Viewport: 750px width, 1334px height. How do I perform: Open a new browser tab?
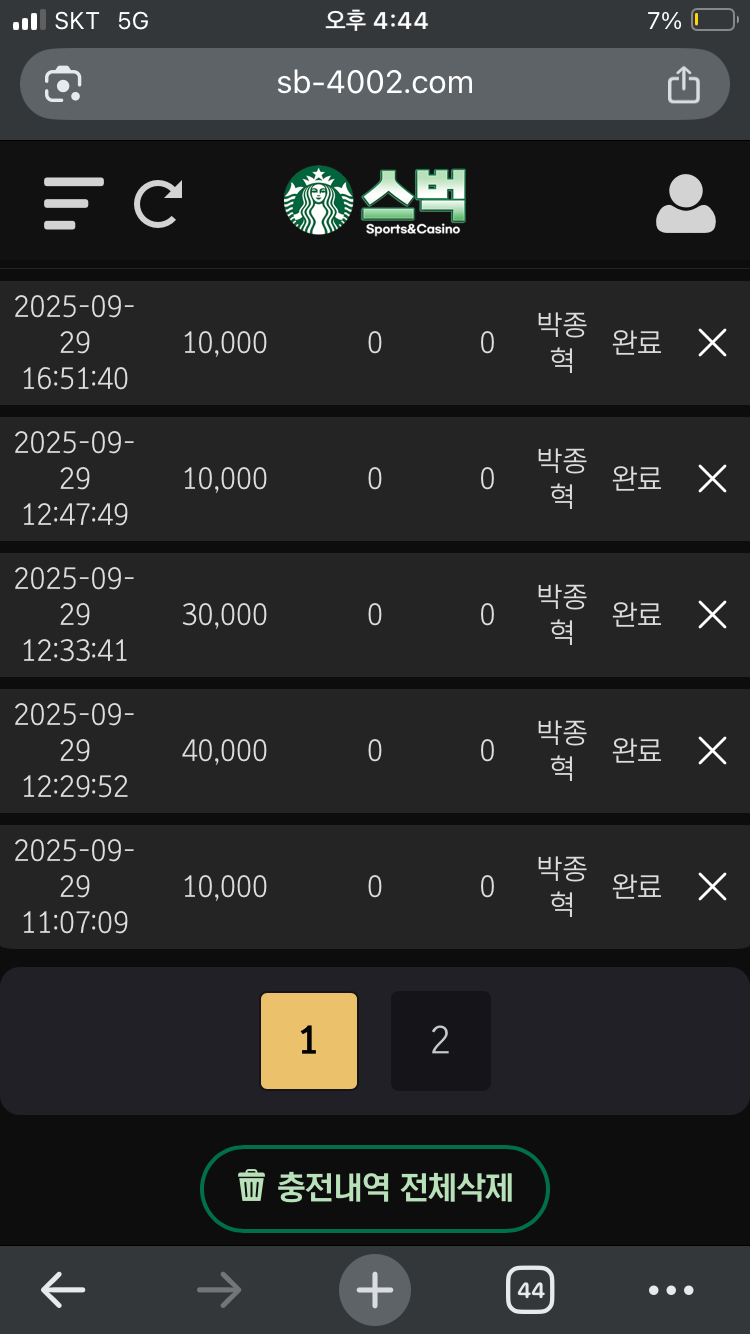coord(375,1291)
